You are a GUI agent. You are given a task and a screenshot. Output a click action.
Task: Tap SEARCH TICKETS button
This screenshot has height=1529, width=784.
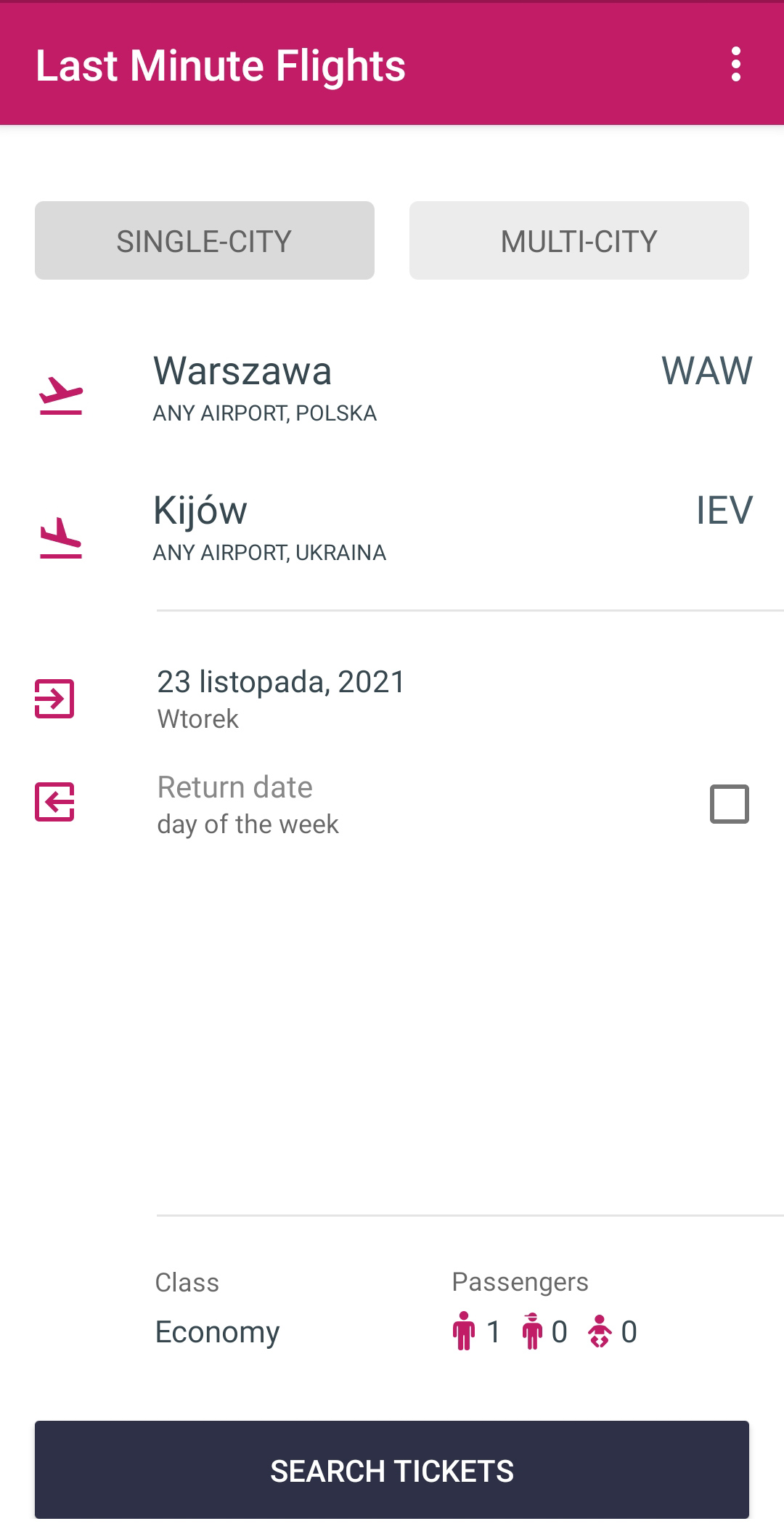click(x=392, y=1469)
